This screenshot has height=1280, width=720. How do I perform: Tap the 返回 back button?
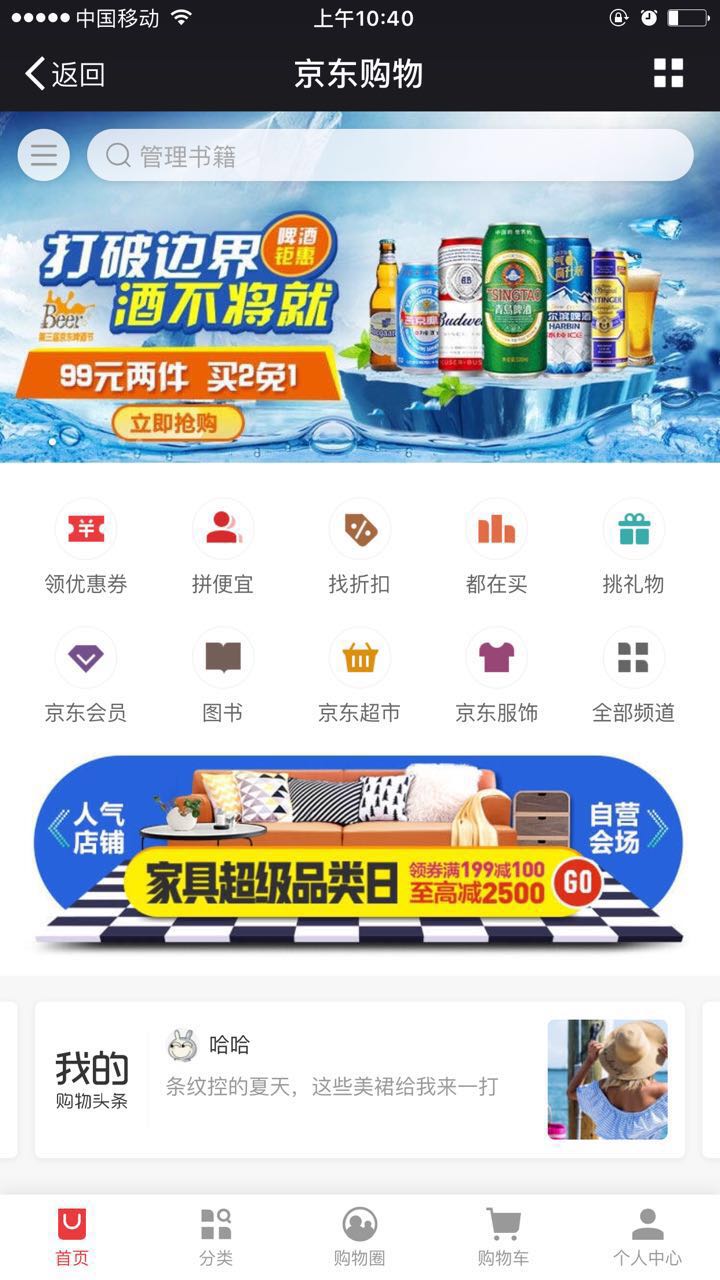tap(65, 74)
